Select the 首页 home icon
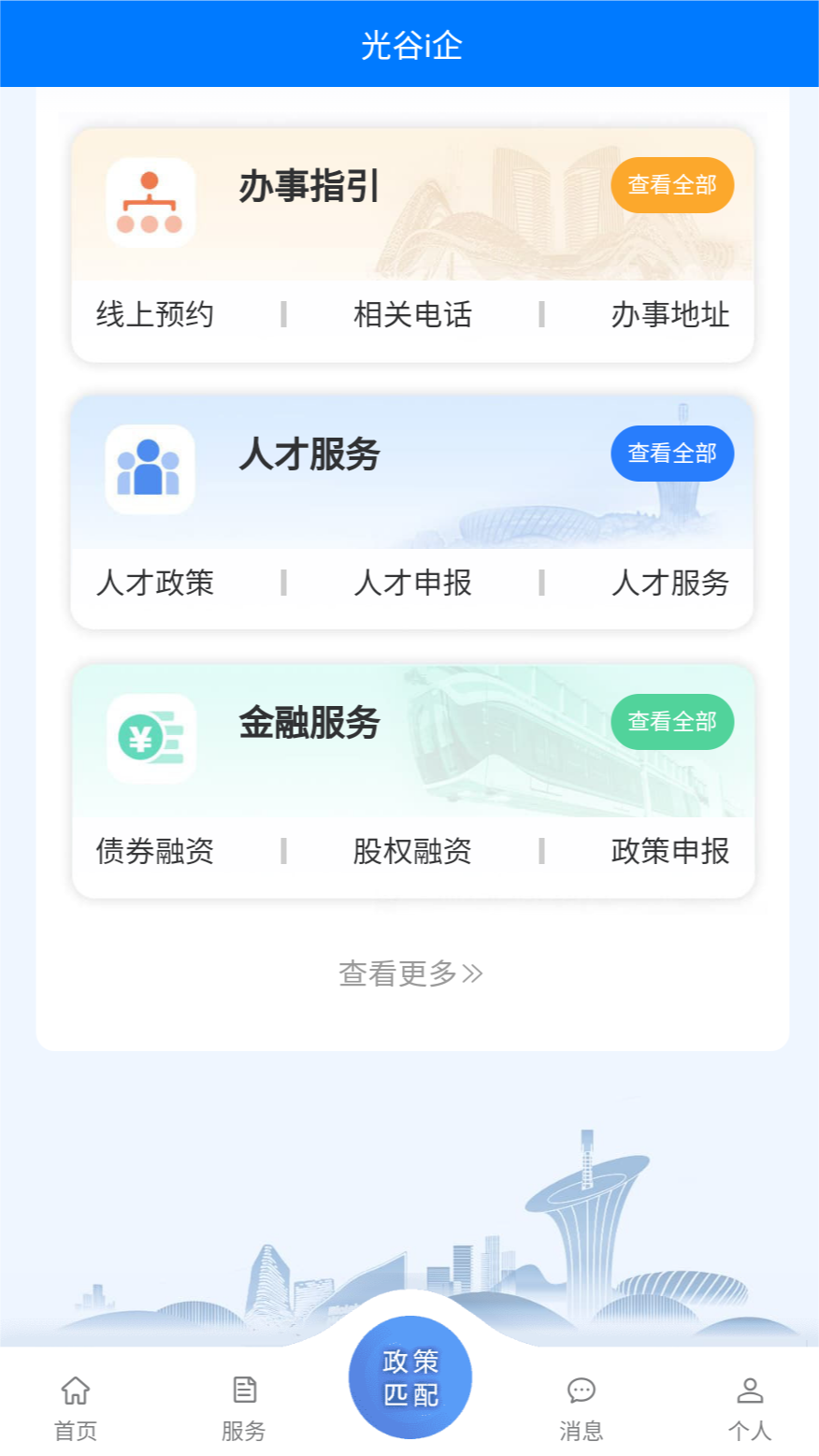This screenshot has width=819, height=1456. pos(74,1391)
